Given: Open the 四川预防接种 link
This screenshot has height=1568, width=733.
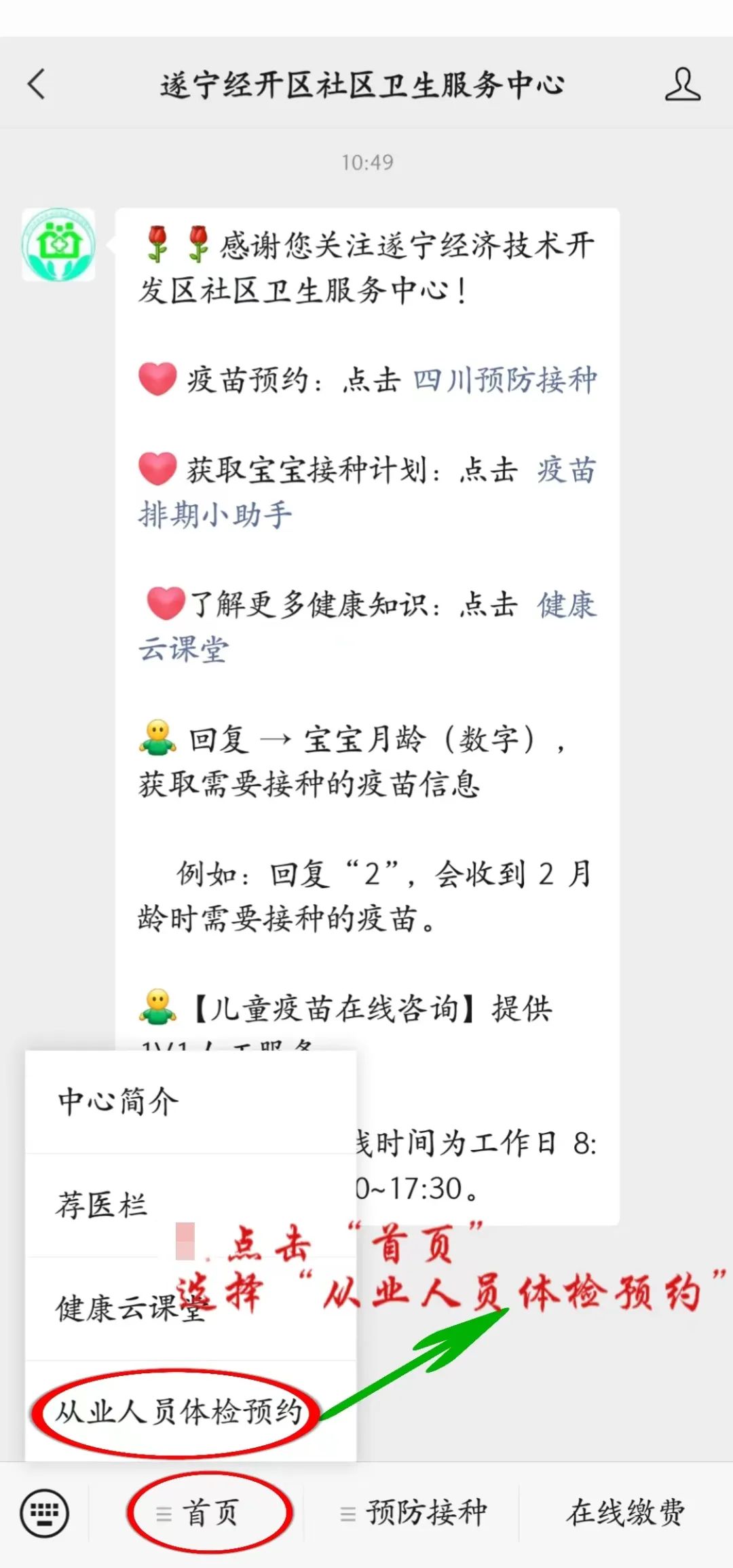Looking at the screenshot, I should pyautogui.click(x=505, y=379).
